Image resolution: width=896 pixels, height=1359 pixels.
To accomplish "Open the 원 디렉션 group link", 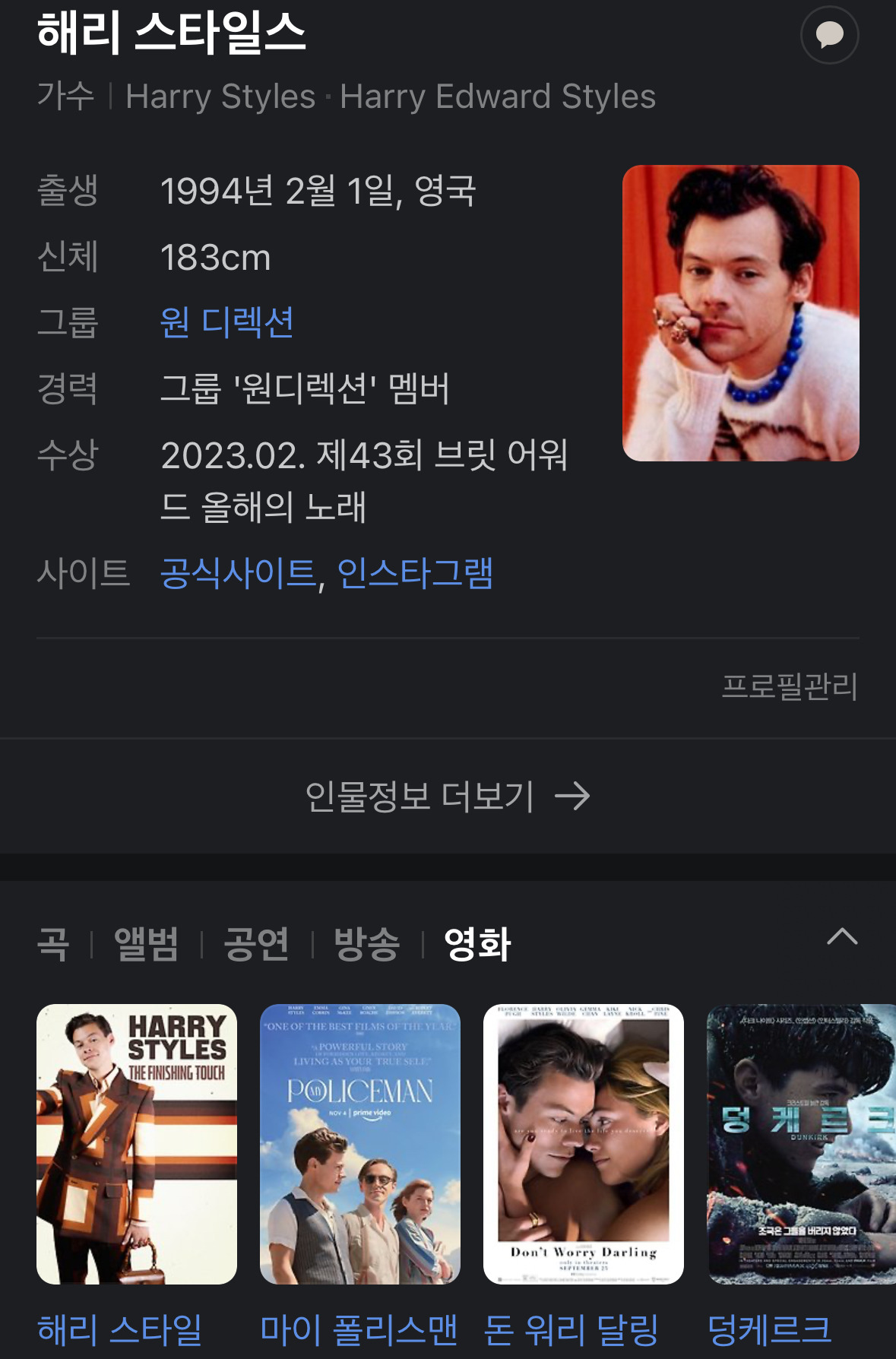I will pyautogui.click(x=228, y=322).
